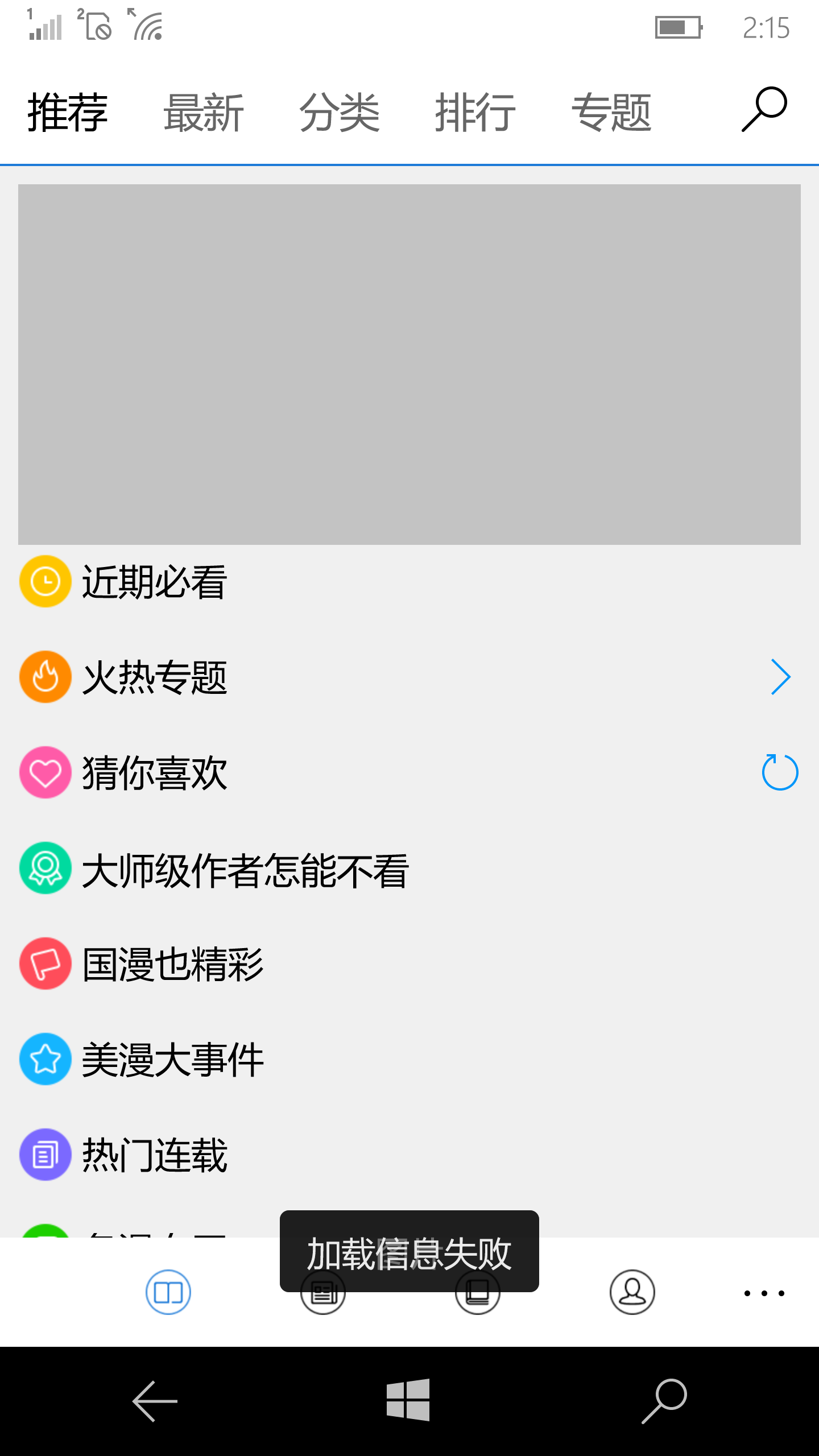This screenshot has width=819, height=1456.
Task: Go back with the system back arrow
Action: [155, 1401]
